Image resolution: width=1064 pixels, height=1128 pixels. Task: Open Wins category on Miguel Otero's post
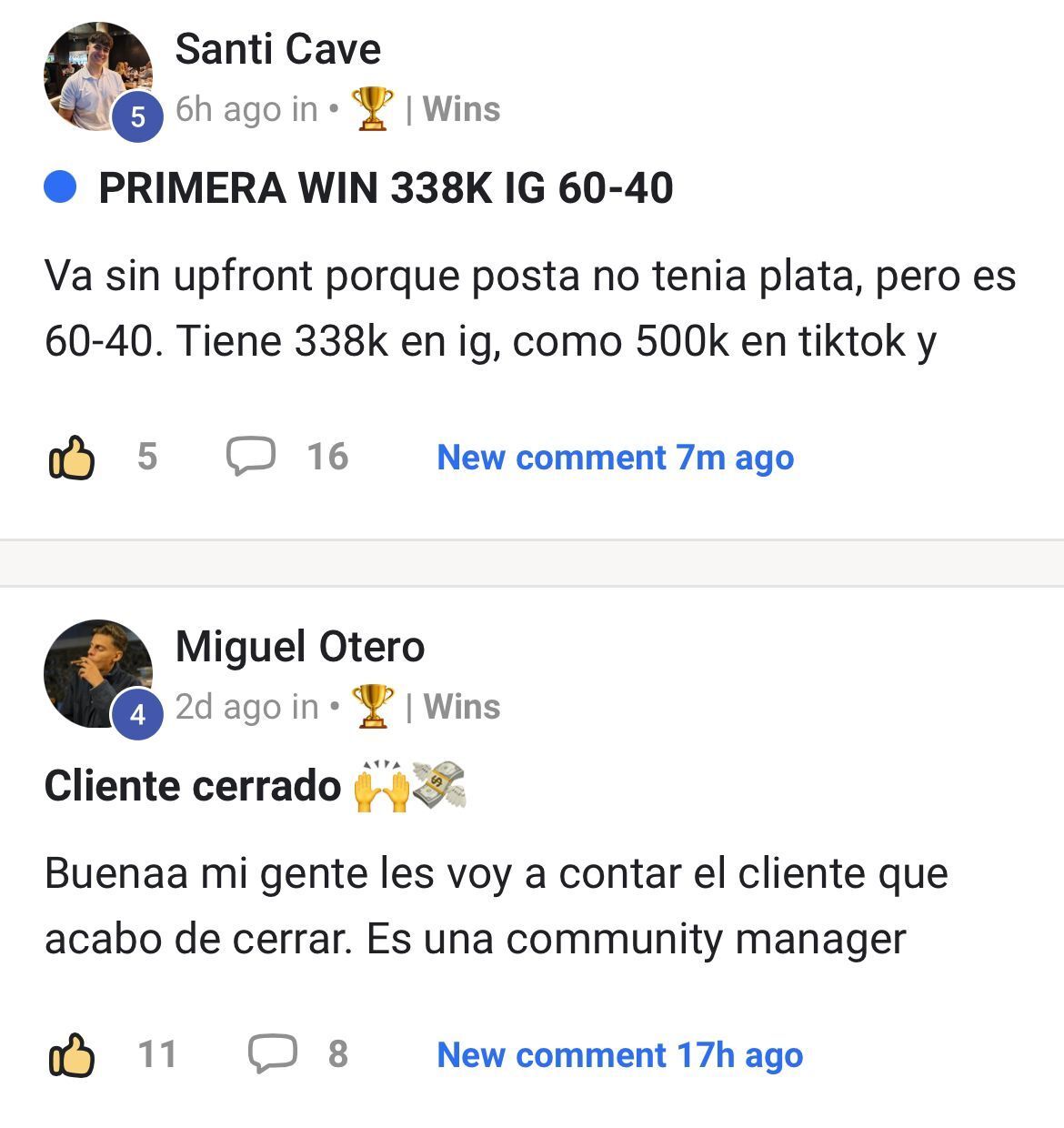coord(461,707)
